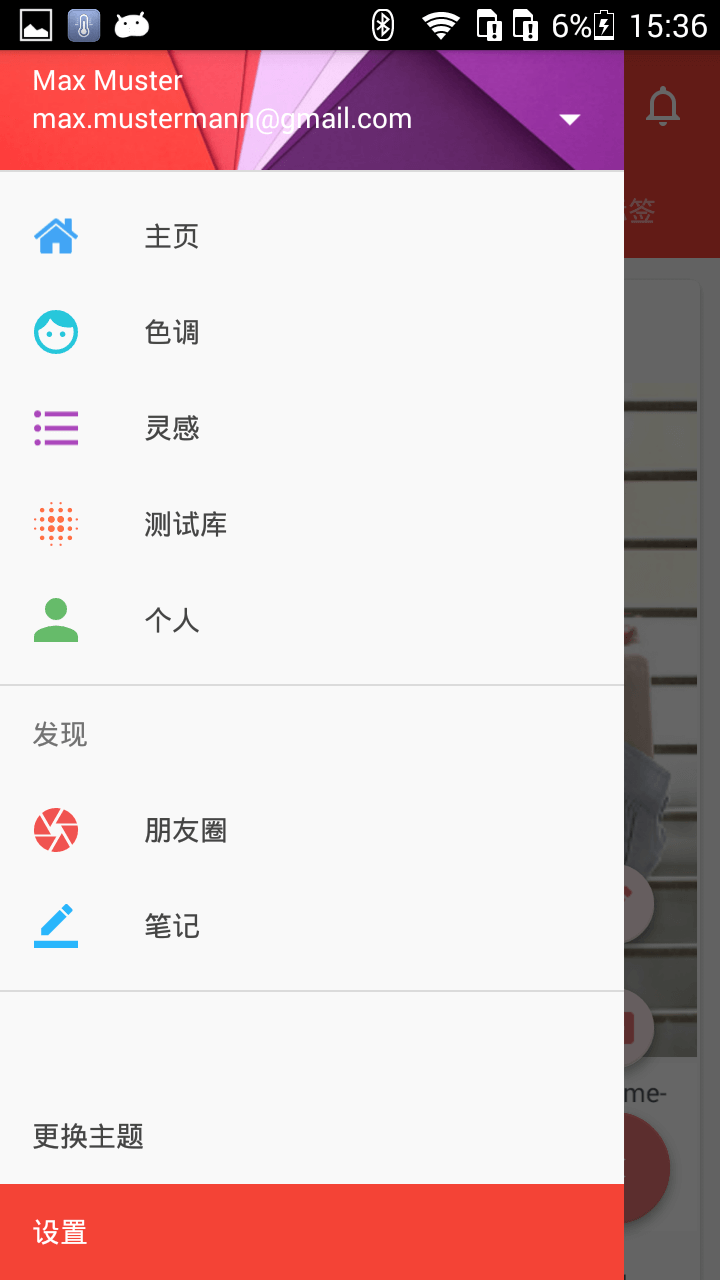
Task: Open 设置 settings
Action: [61, 1232]
